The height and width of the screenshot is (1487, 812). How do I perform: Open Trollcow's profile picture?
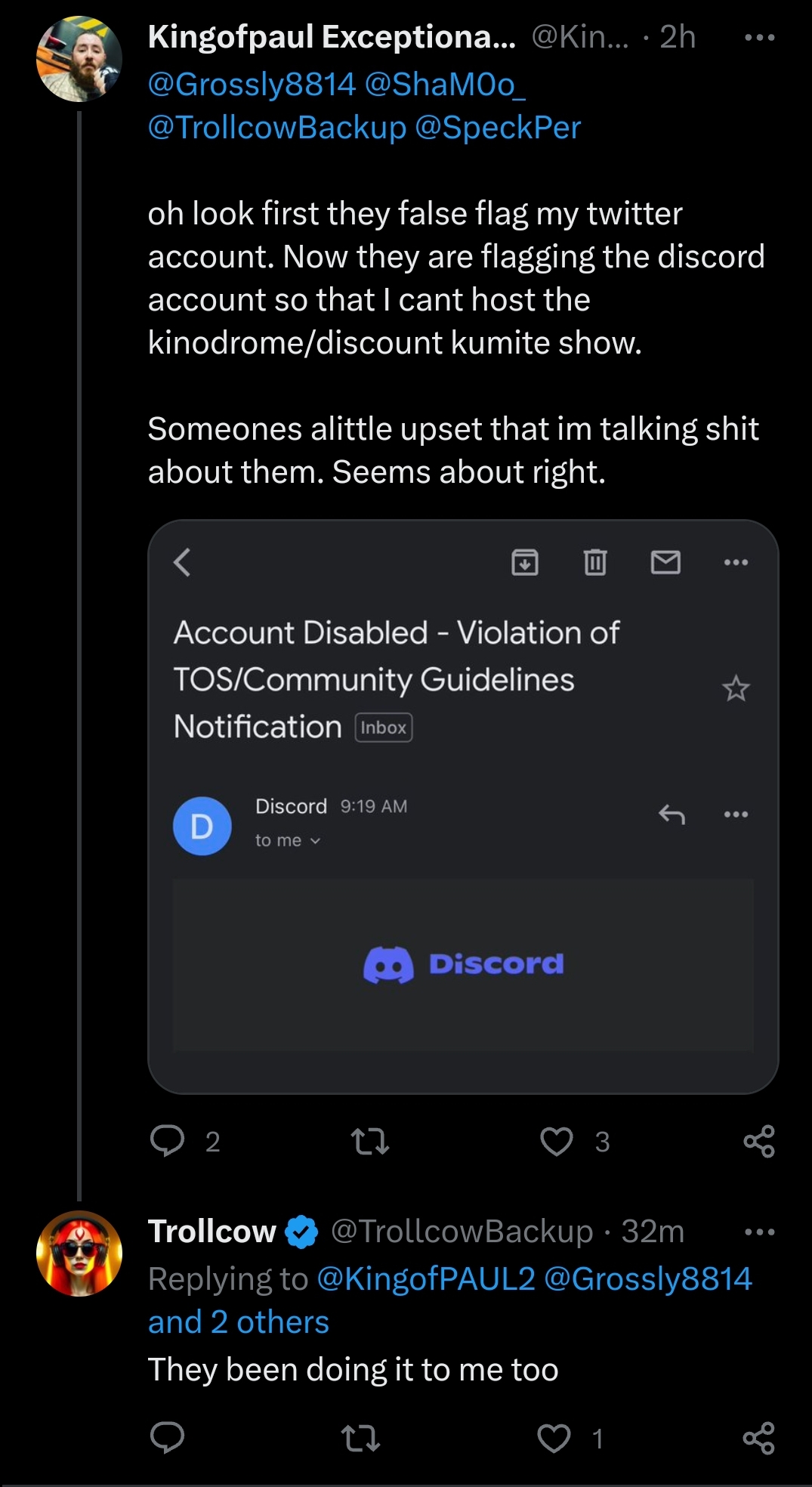point(79,1254)
